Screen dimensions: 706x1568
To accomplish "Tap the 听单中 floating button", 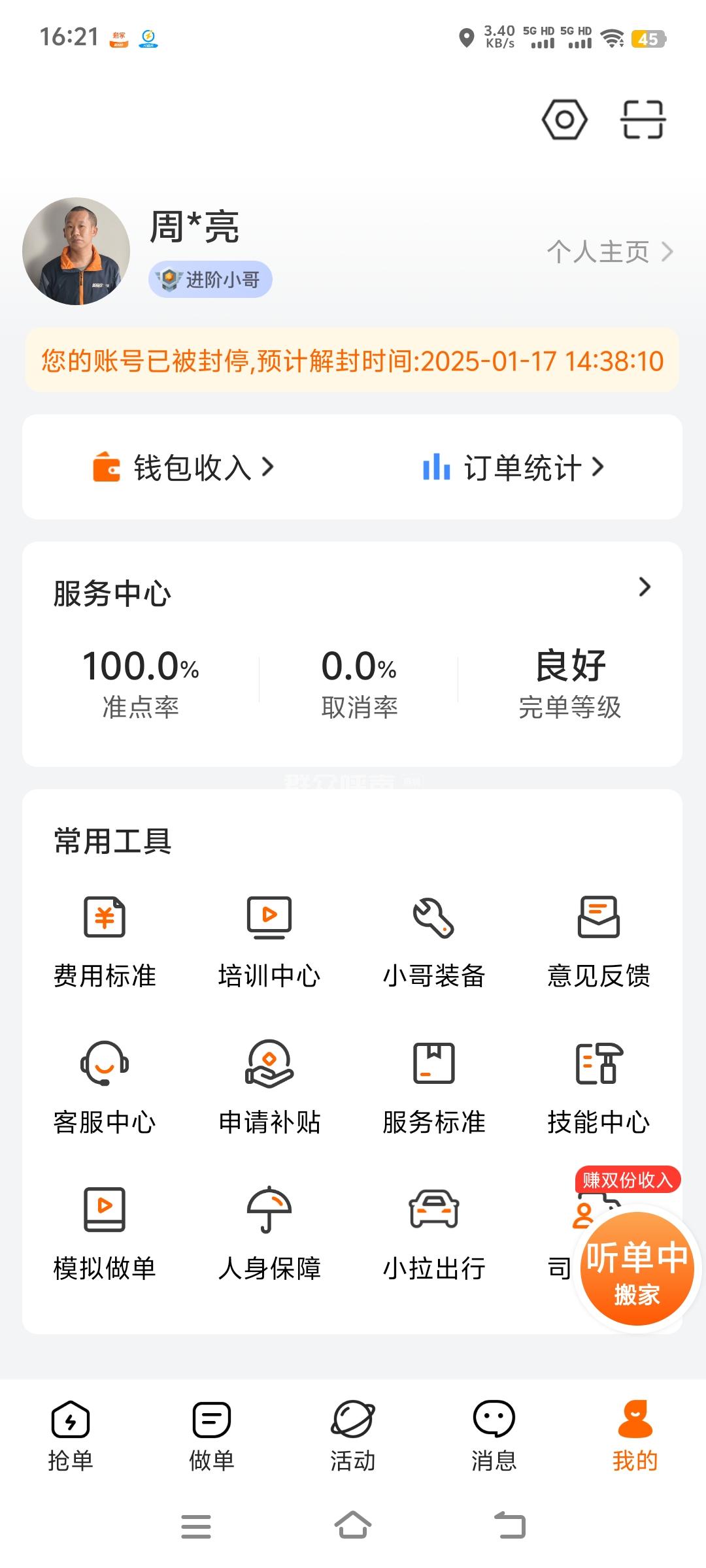I will (637, 1269).
